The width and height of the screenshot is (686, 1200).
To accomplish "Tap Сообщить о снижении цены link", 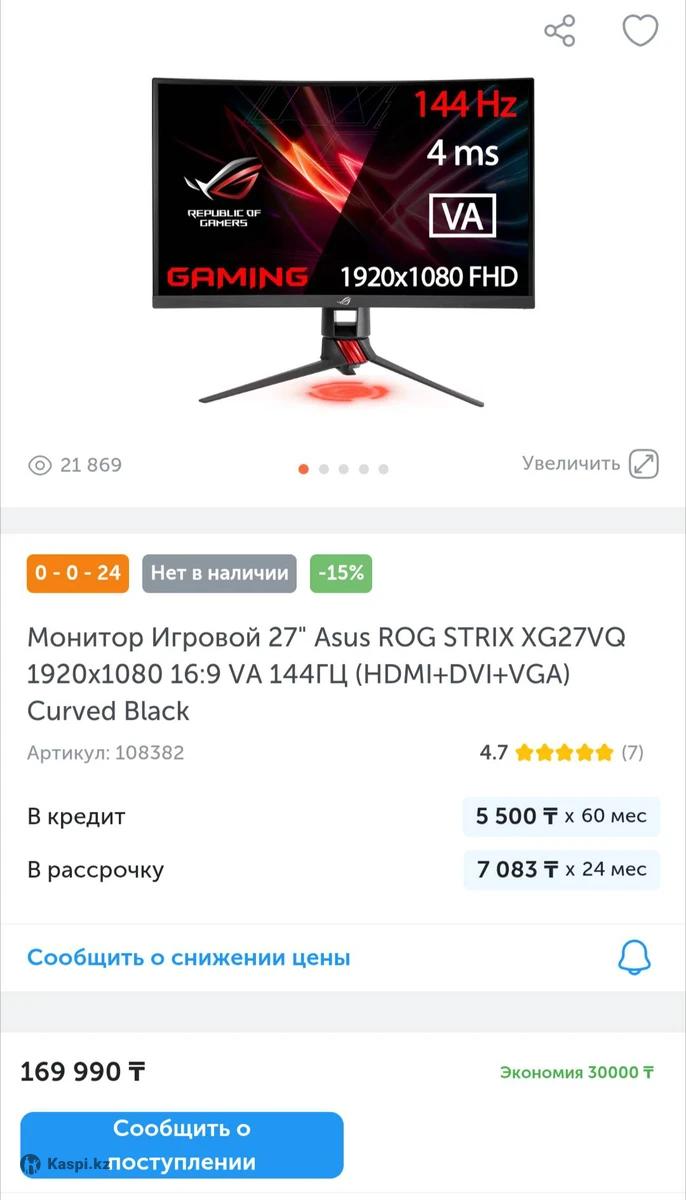I will point(189,958).
